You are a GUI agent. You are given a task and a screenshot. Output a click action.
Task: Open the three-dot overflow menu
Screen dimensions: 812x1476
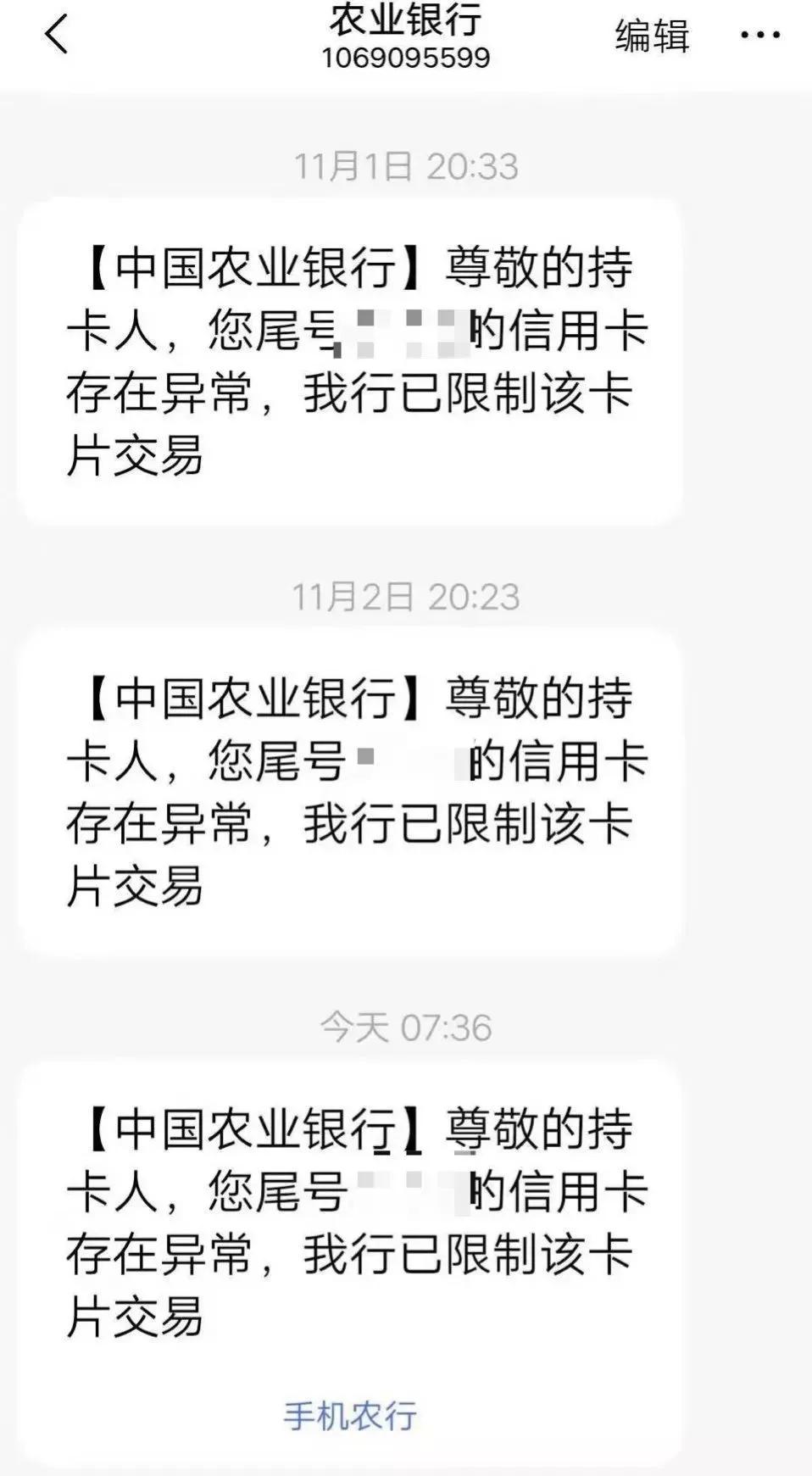760,36
